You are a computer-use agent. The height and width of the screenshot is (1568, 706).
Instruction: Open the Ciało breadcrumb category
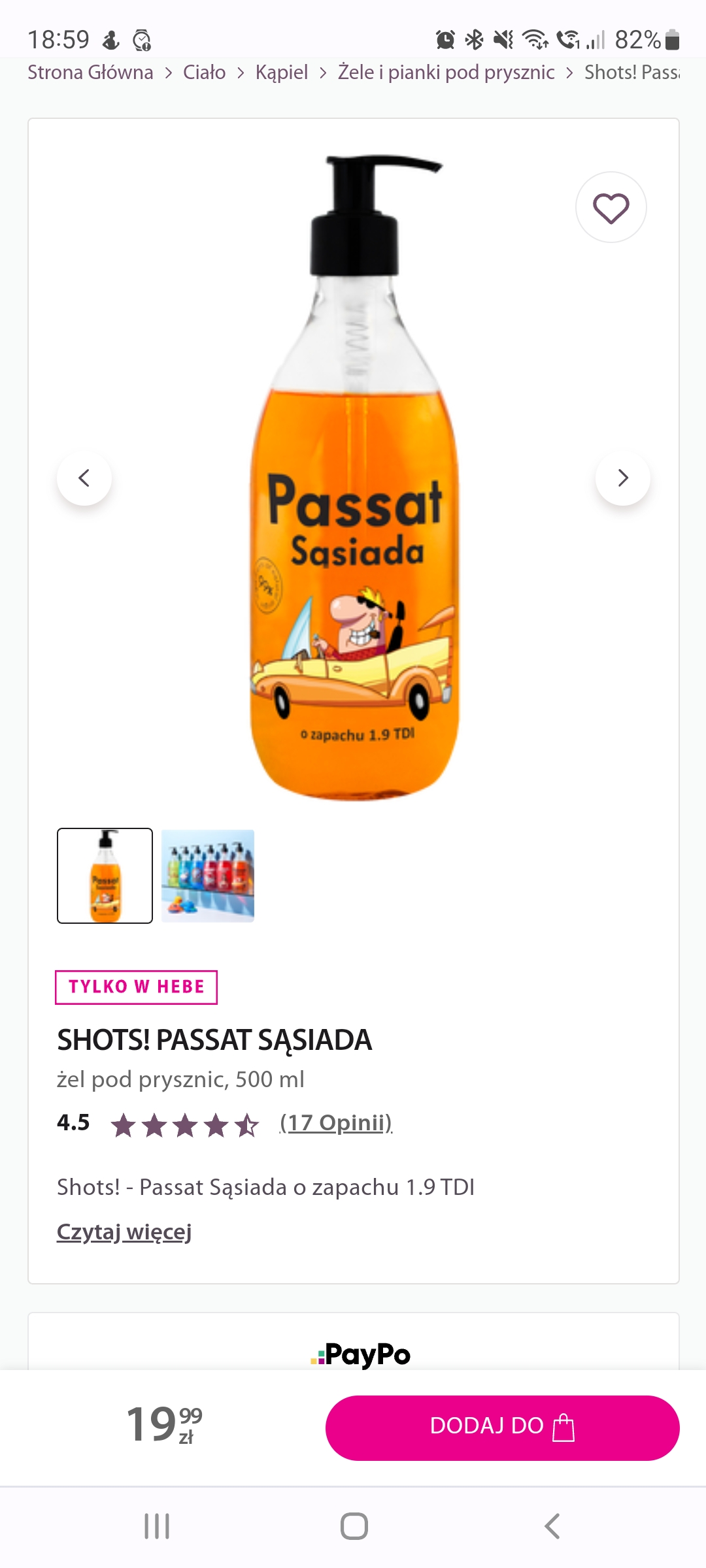204,72
